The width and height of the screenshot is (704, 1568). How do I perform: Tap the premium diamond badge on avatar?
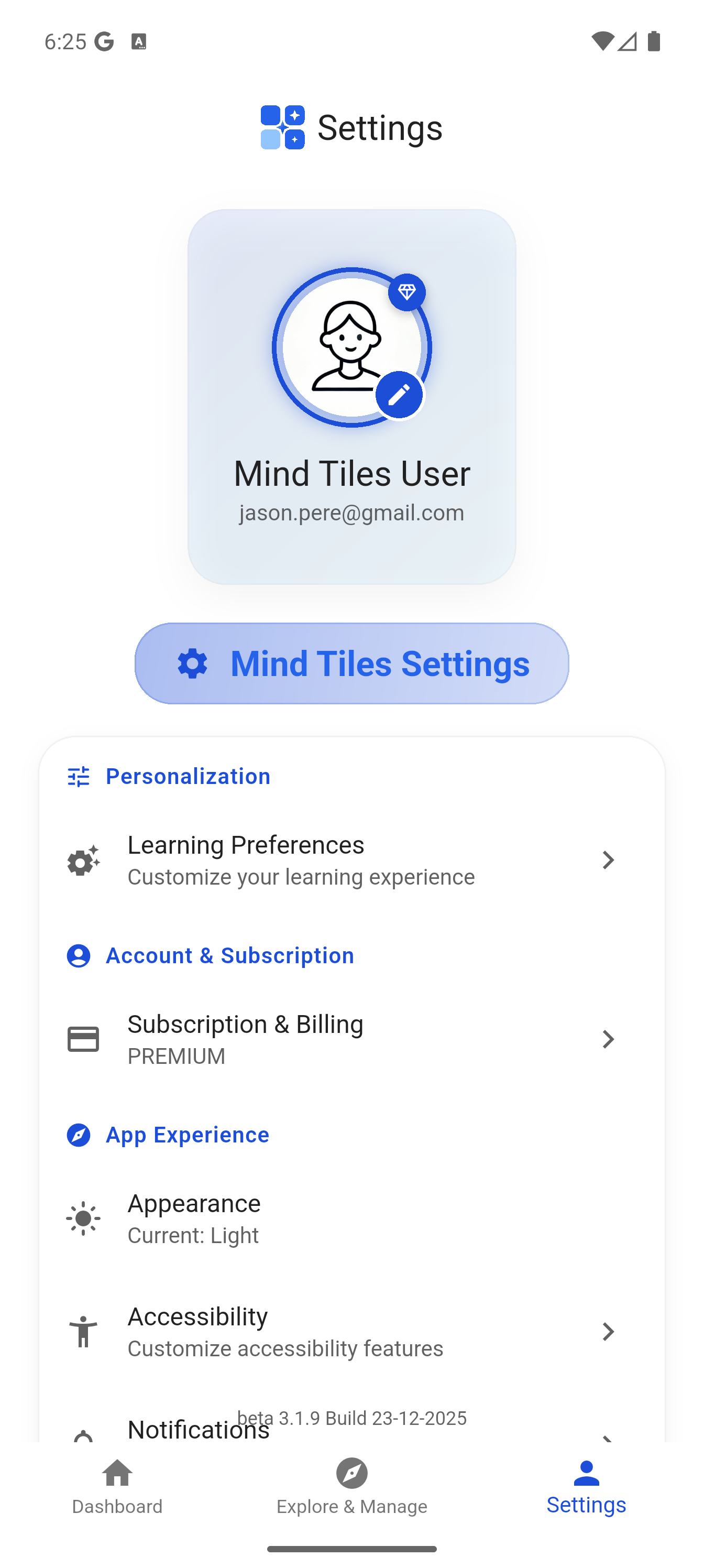click(406, 292)
